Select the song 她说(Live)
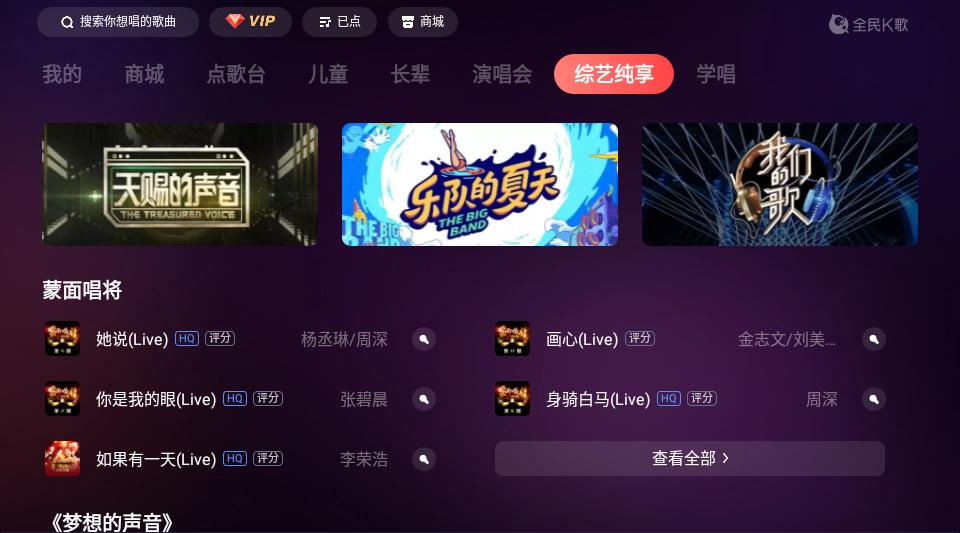 132,339
